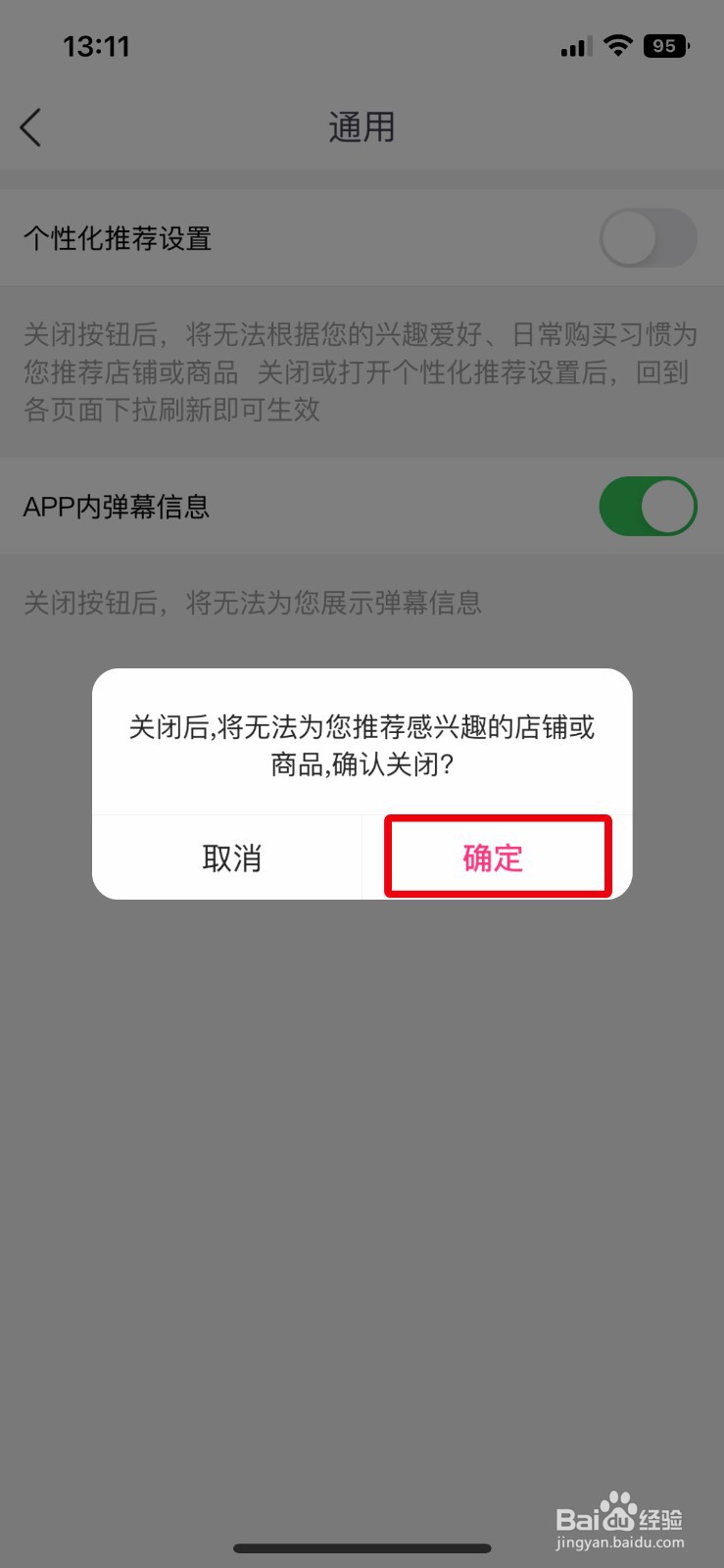Confirm closing by tapping 确定

pyautogui.click(x=493, y=857)
